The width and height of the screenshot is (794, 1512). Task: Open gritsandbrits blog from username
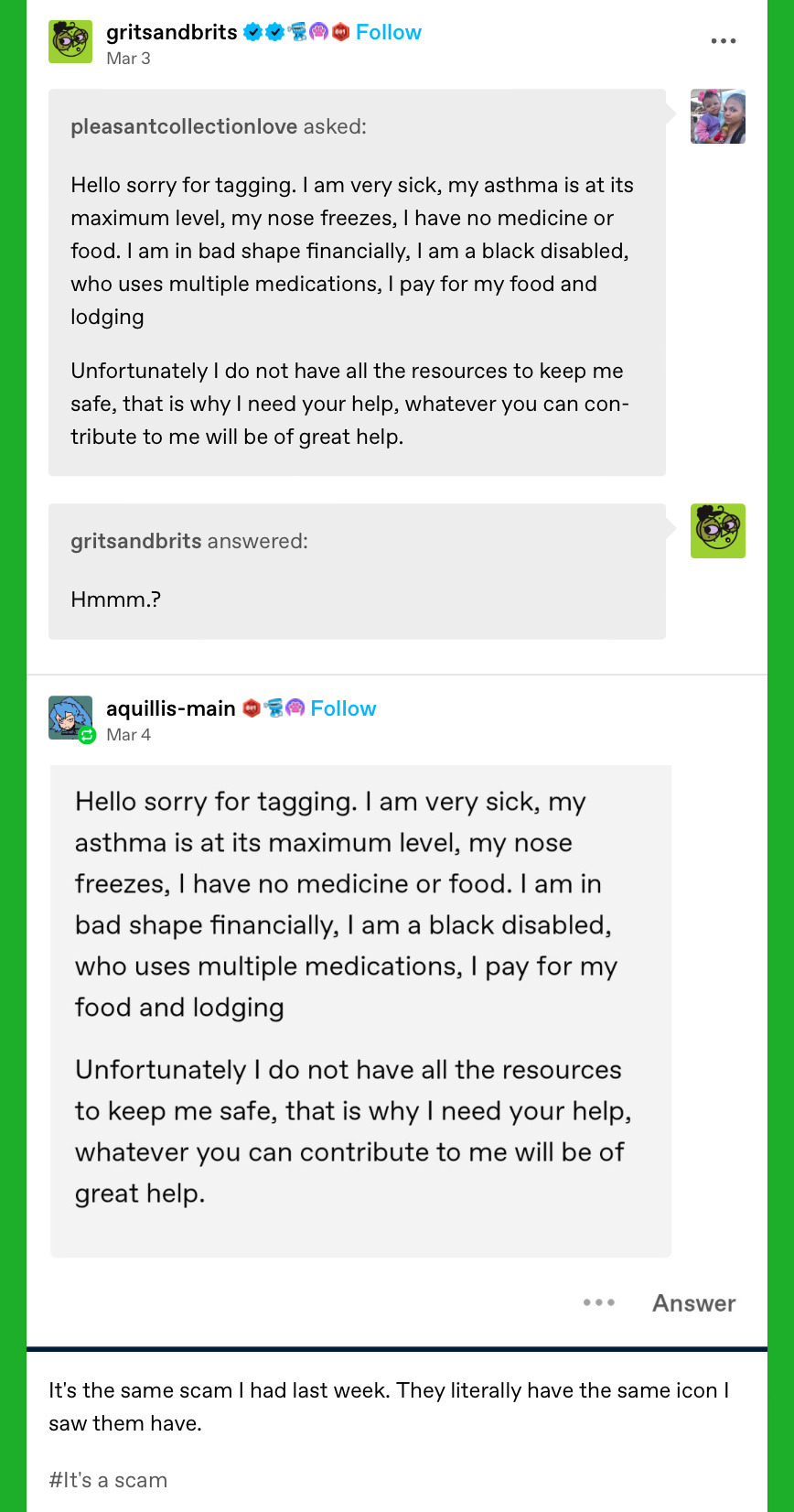point(172,32)
